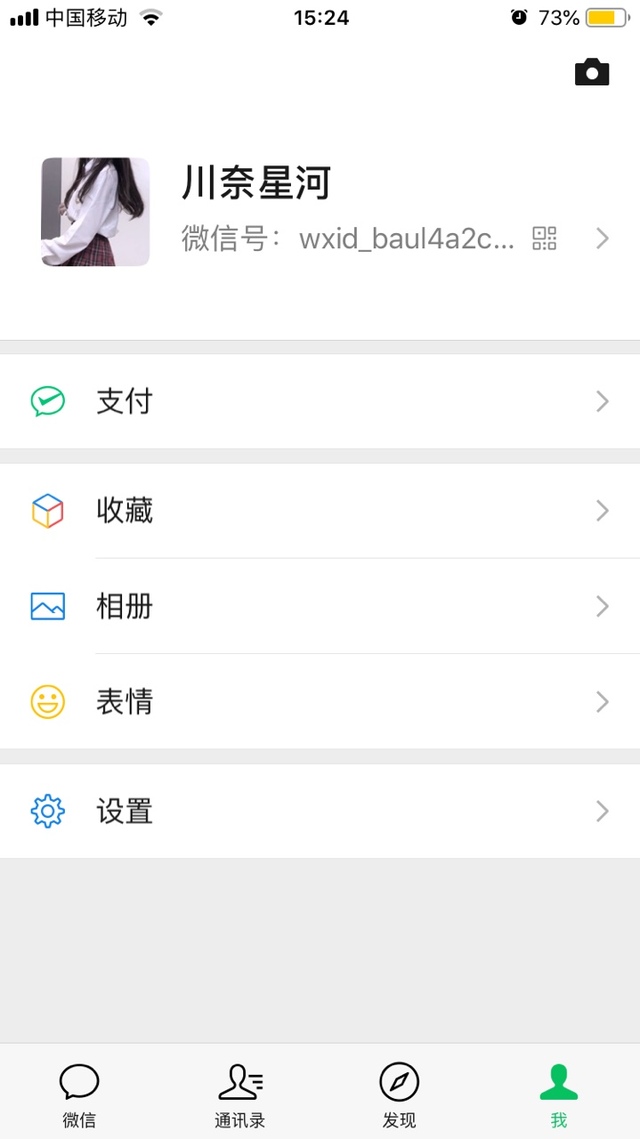Select the 我 tab

559,1095
